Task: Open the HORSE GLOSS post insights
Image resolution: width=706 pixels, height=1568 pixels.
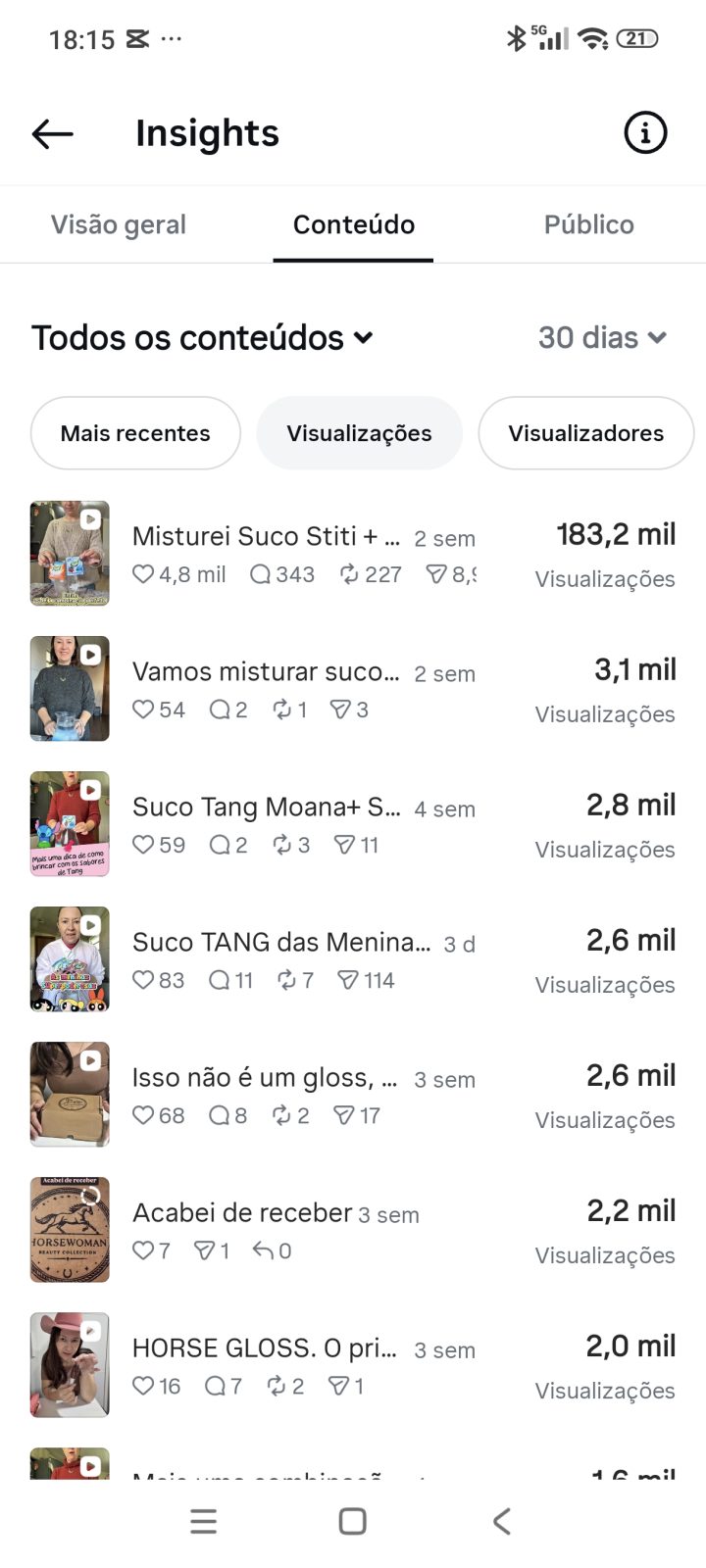Action: 353,1365
